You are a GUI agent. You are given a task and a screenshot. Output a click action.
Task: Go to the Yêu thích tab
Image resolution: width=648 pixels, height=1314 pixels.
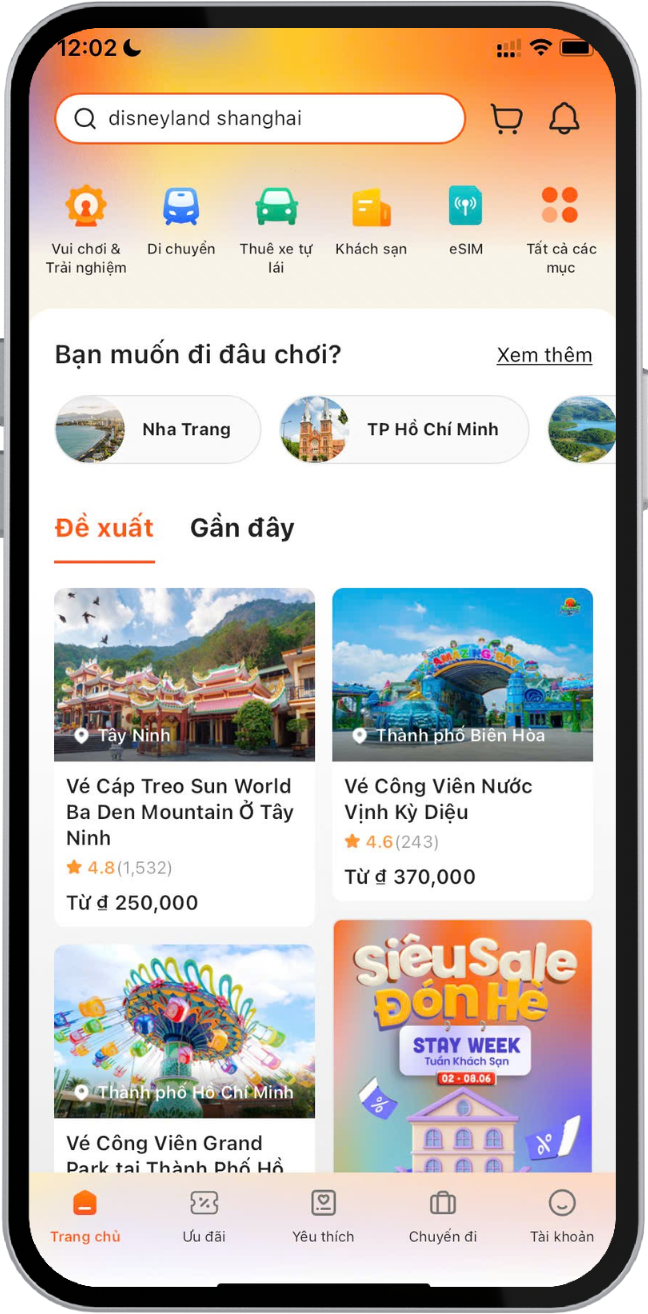[323, 1216]
